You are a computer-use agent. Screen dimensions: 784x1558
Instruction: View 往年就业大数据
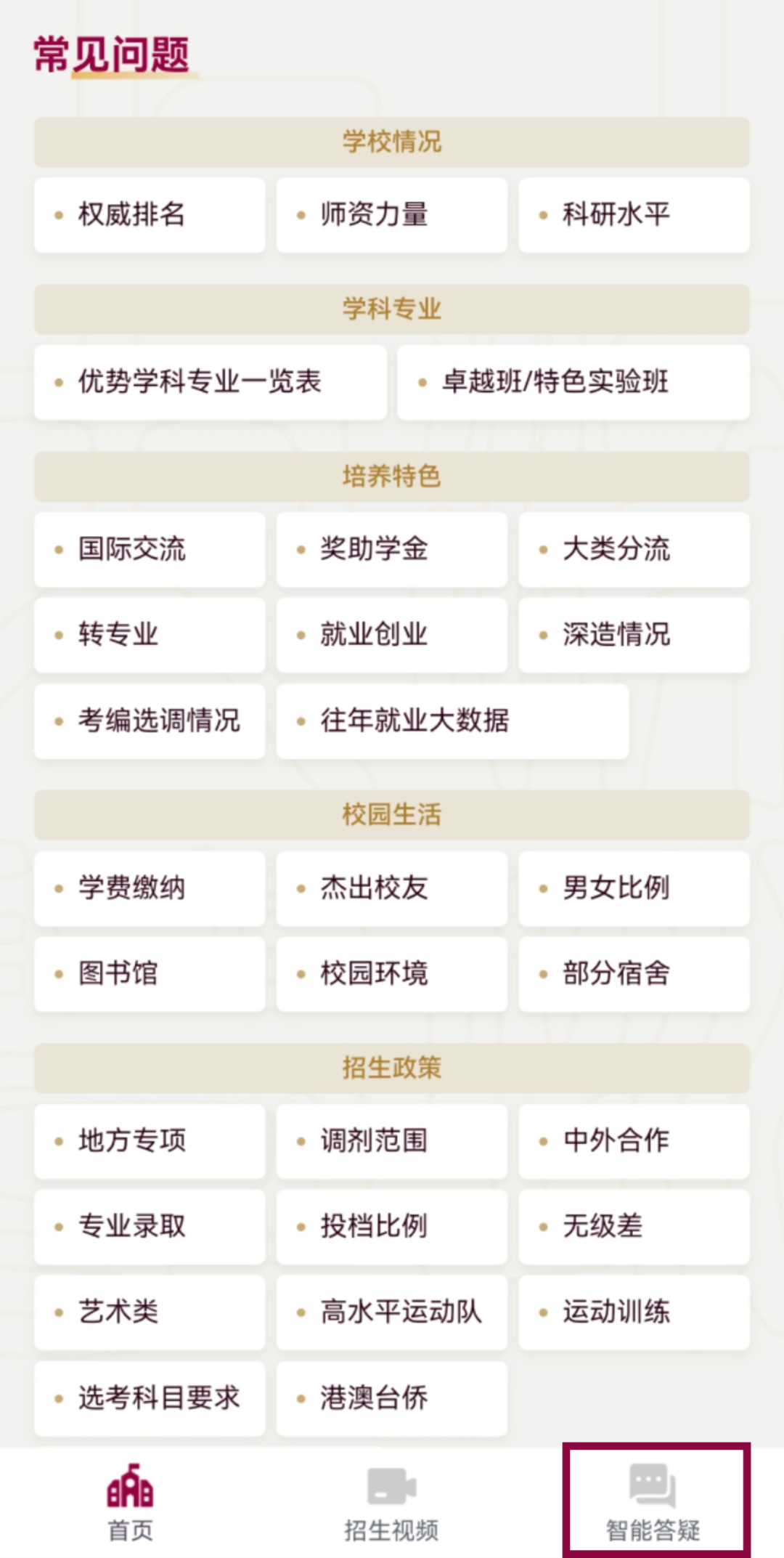(x=452, y=721)
